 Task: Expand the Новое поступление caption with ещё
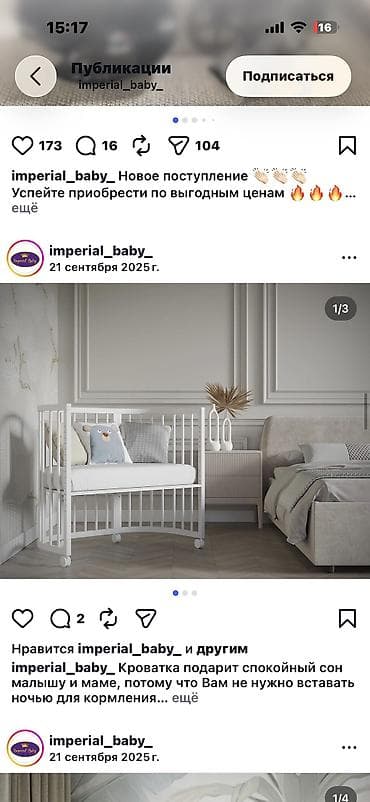[25, 208]
